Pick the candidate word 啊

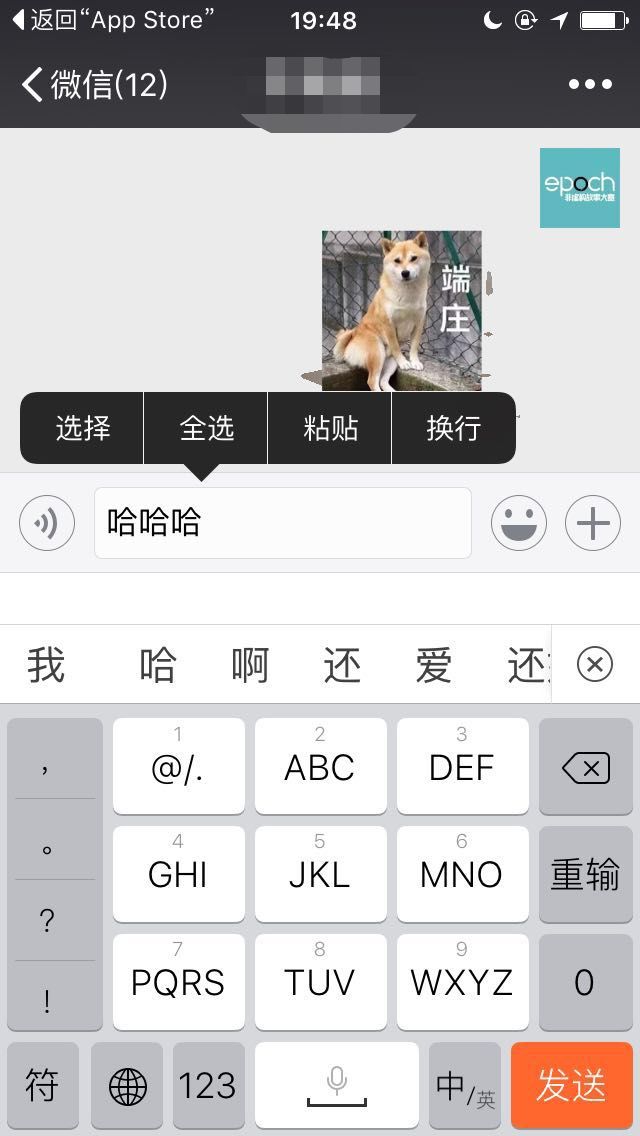click(x=250, y=665)
